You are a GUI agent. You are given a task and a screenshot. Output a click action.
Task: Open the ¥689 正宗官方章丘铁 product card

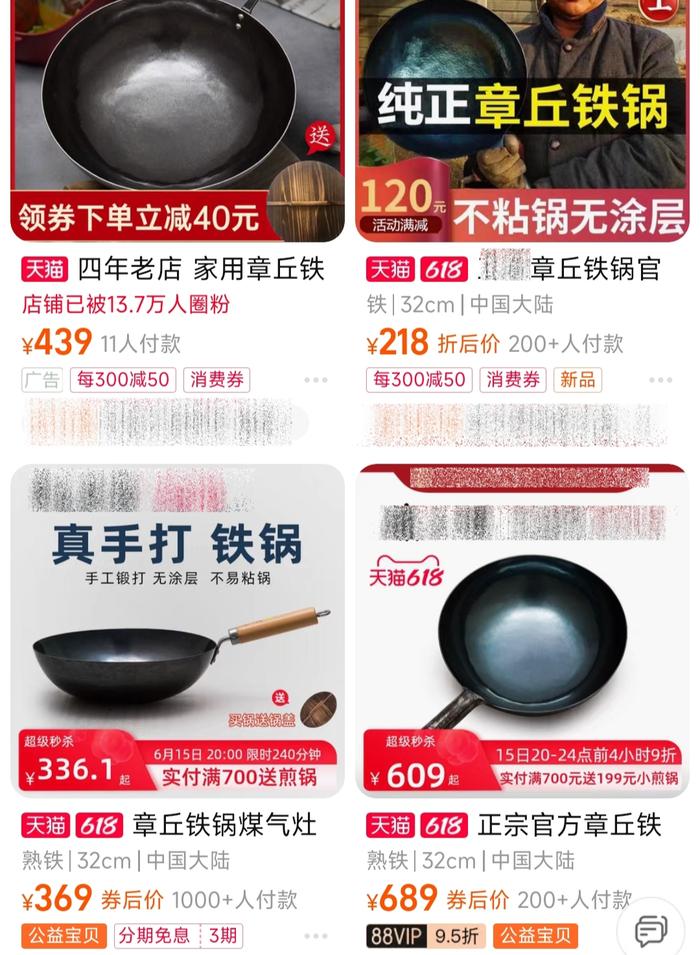[522, 630]
